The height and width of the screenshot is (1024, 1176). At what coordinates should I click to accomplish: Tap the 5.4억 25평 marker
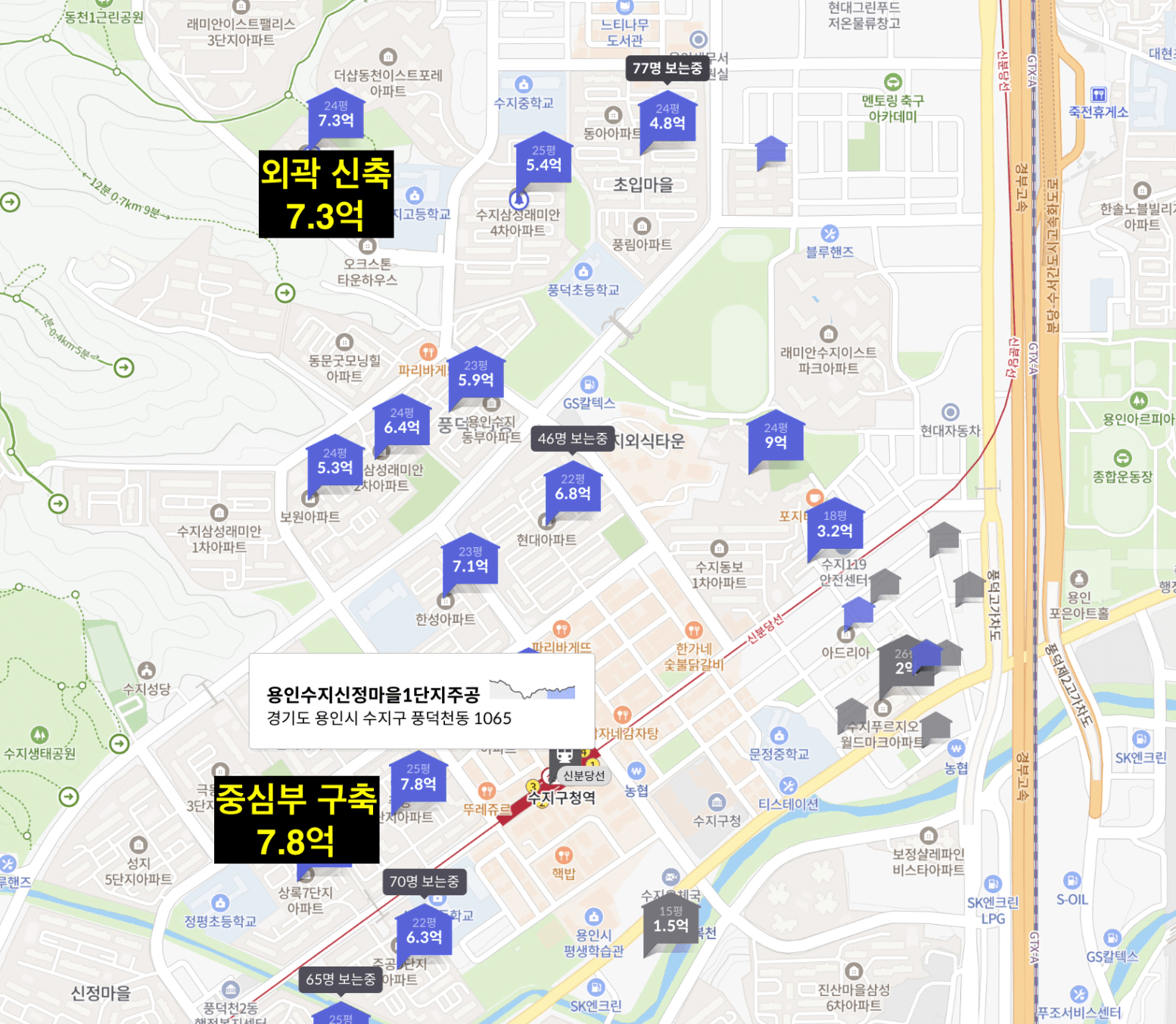pos(543,160)
